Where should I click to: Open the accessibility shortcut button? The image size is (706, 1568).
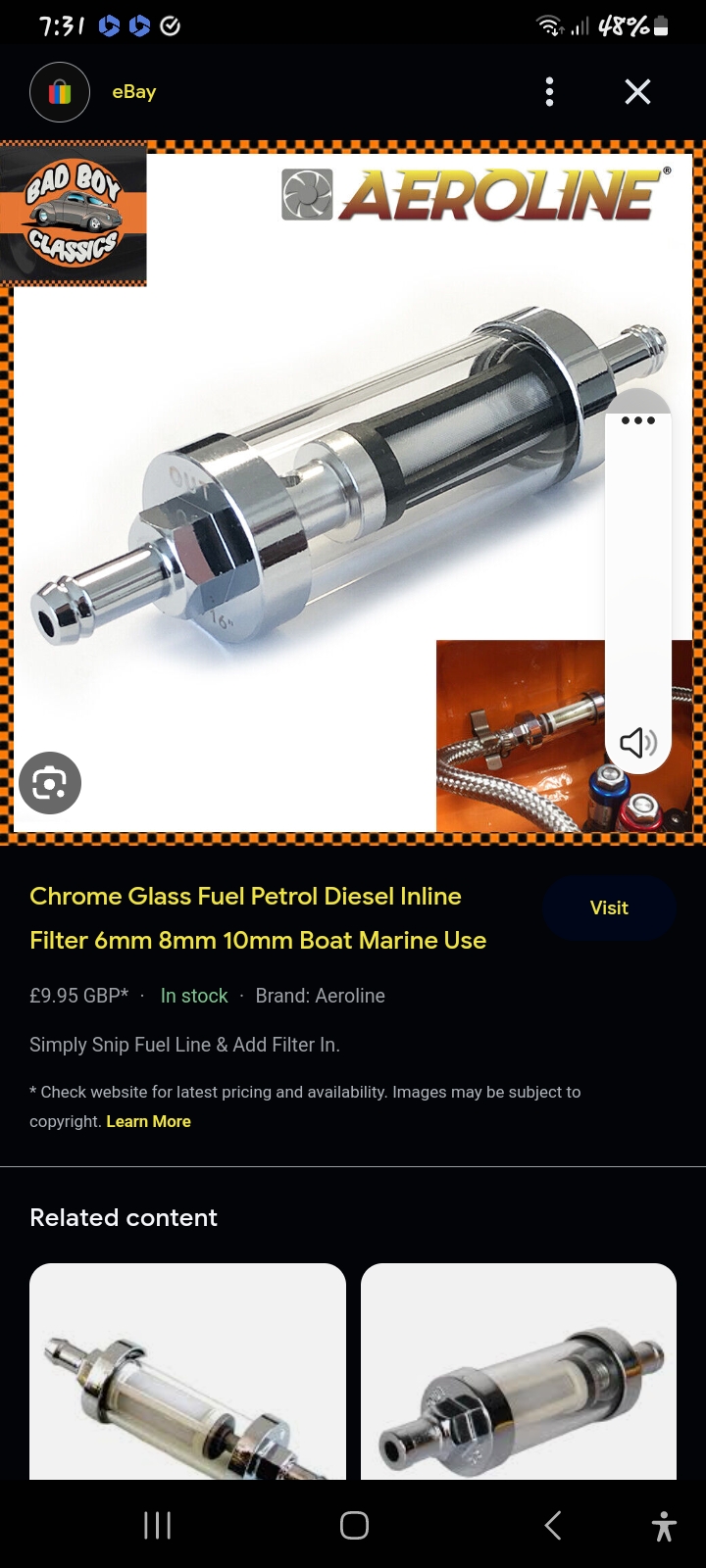(664, 1526)
